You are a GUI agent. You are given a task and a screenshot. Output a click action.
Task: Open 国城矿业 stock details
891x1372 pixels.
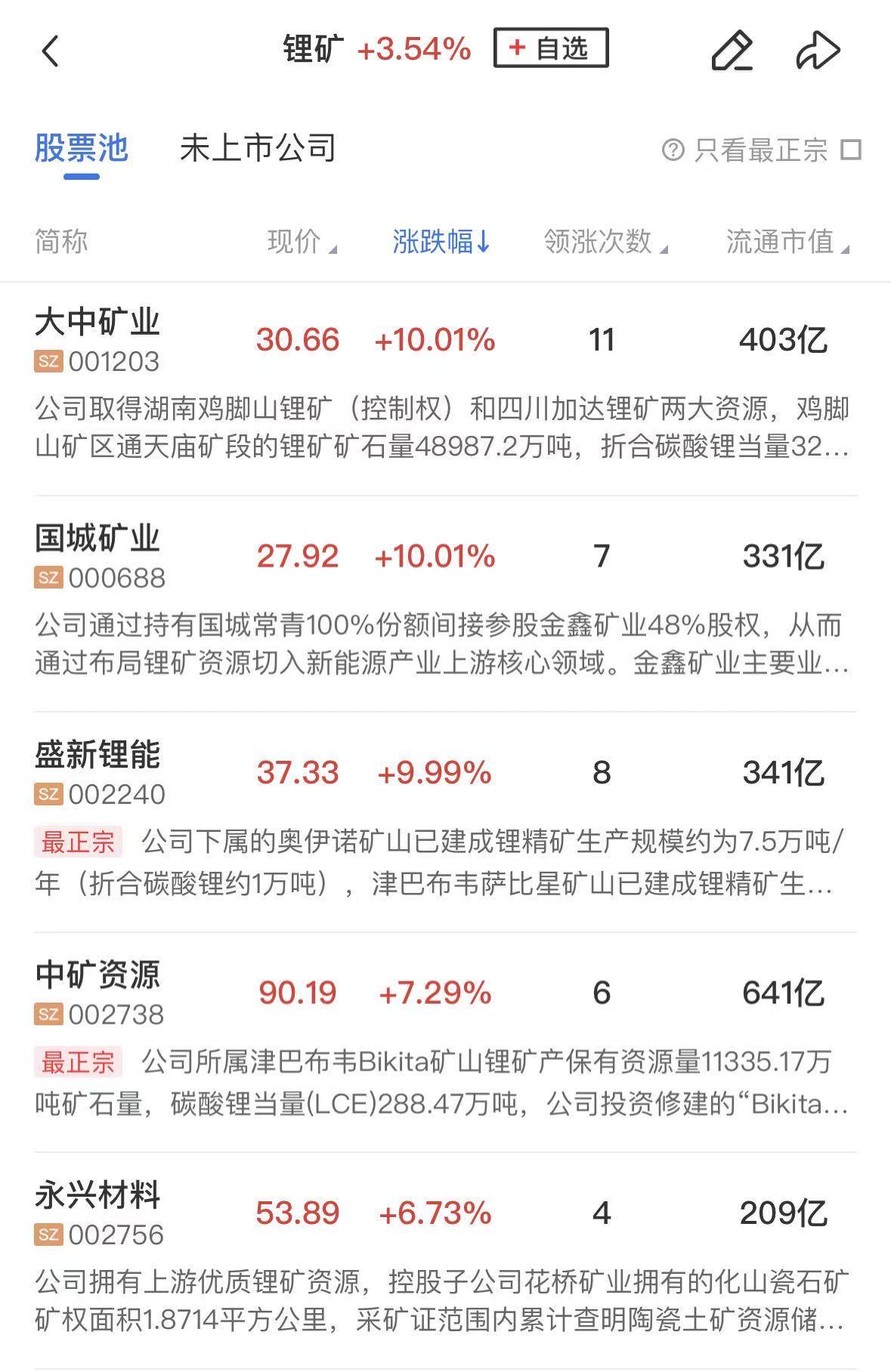pyautogui.click(x=97, y=539)
